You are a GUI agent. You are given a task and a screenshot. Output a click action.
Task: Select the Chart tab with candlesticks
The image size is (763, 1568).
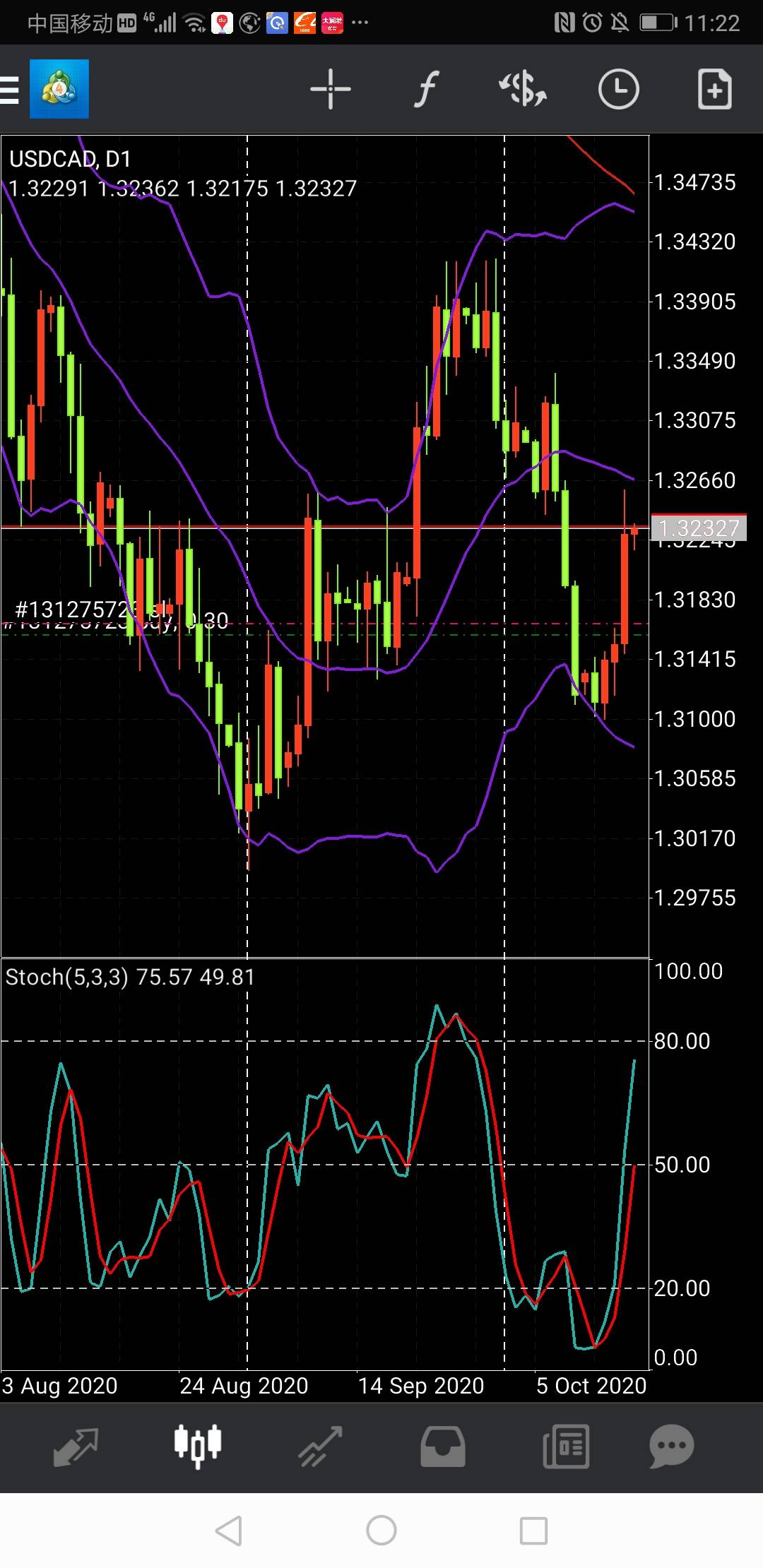point(198,1445)
